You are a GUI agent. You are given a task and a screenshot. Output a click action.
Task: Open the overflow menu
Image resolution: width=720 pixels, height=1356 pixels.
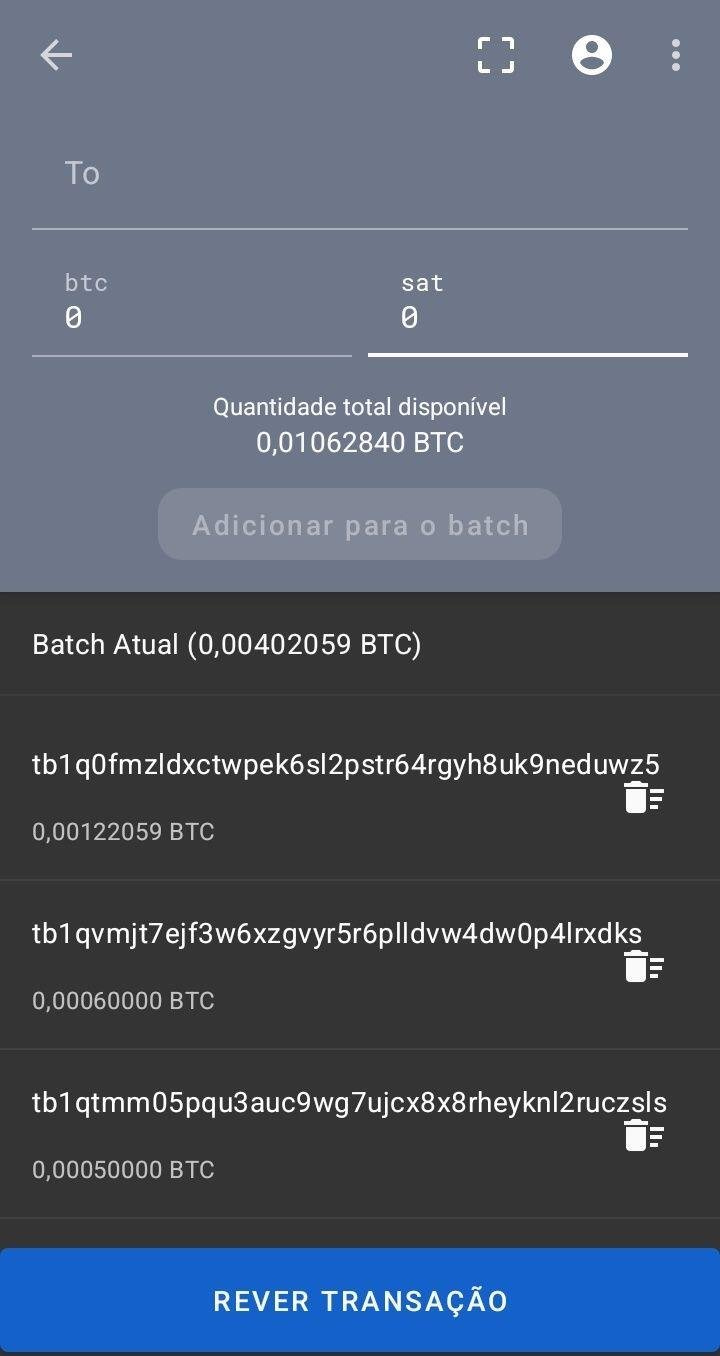[676, 55]
